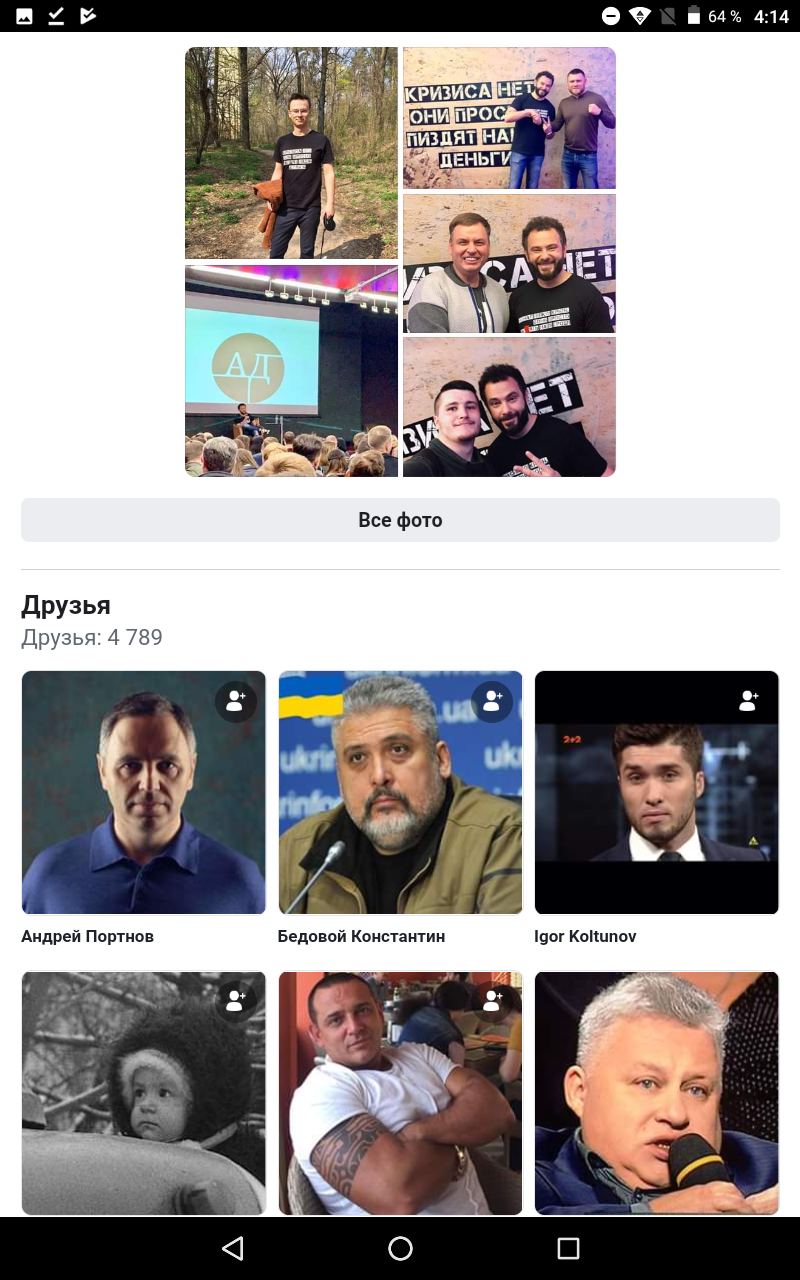Open the friend card of man holding microphone
Image resolution: width=800 pixels, height=1280 pixels.
point(656,1092)
